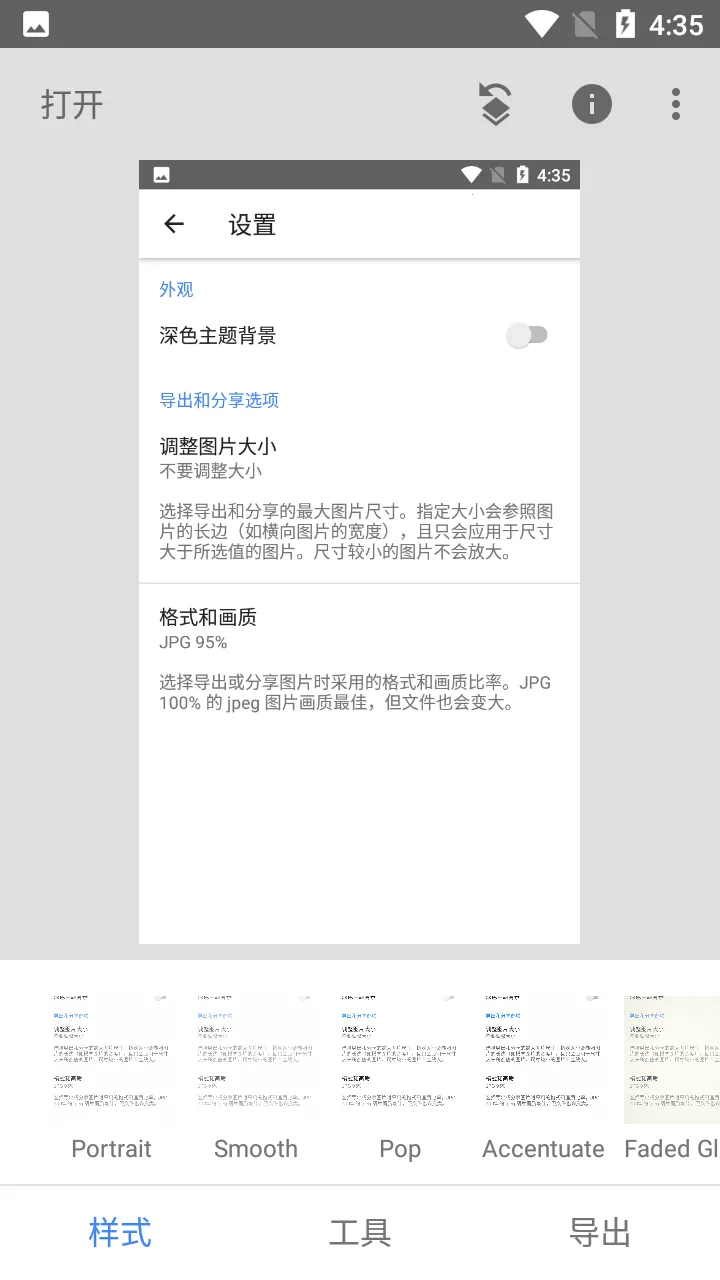This screenshot has width=720, height=1280.
Task: Open the edit stack layers icon
Action: coord(496,104)
